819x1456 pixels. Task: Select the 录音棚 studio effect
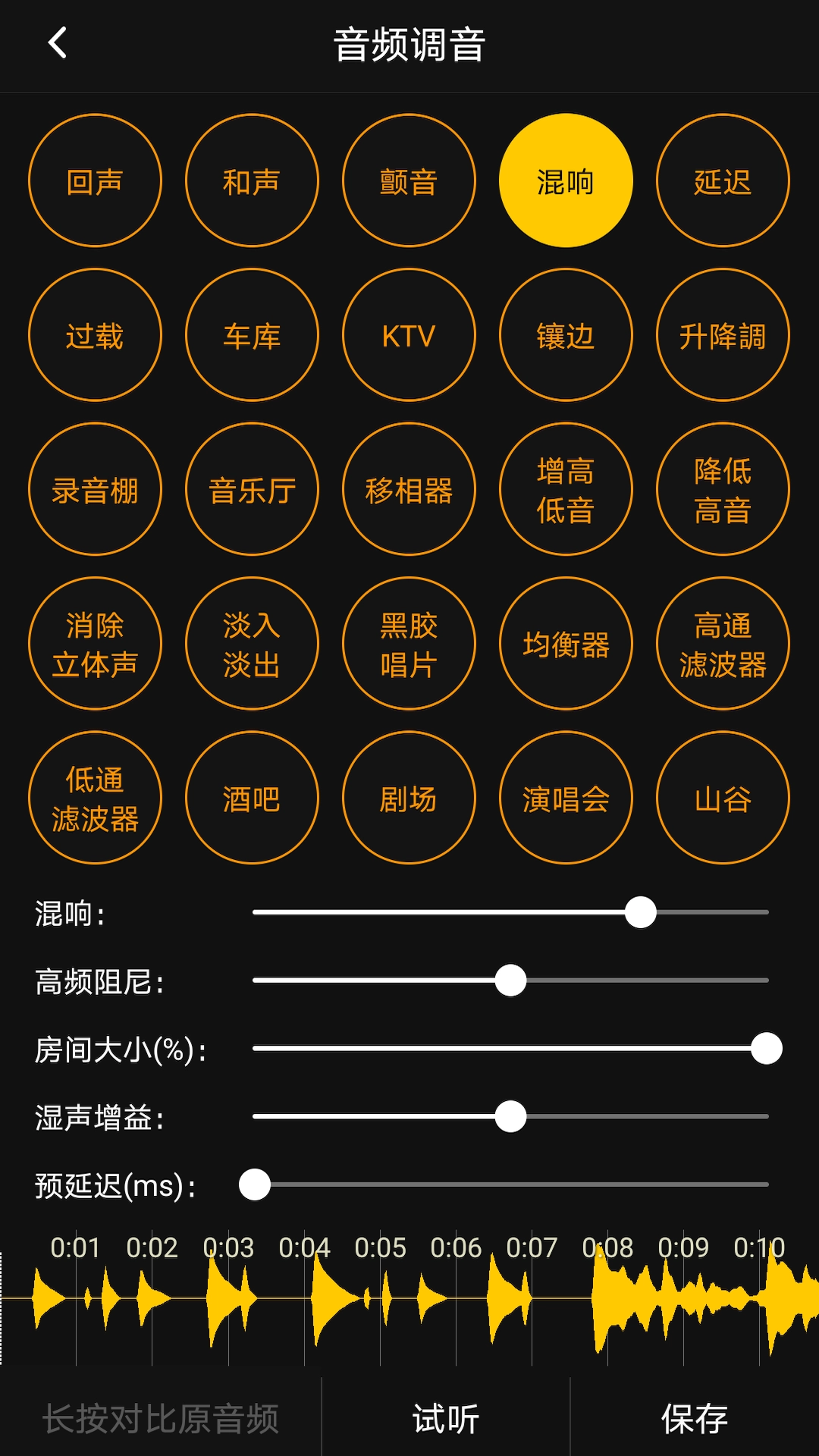(95, 489)
